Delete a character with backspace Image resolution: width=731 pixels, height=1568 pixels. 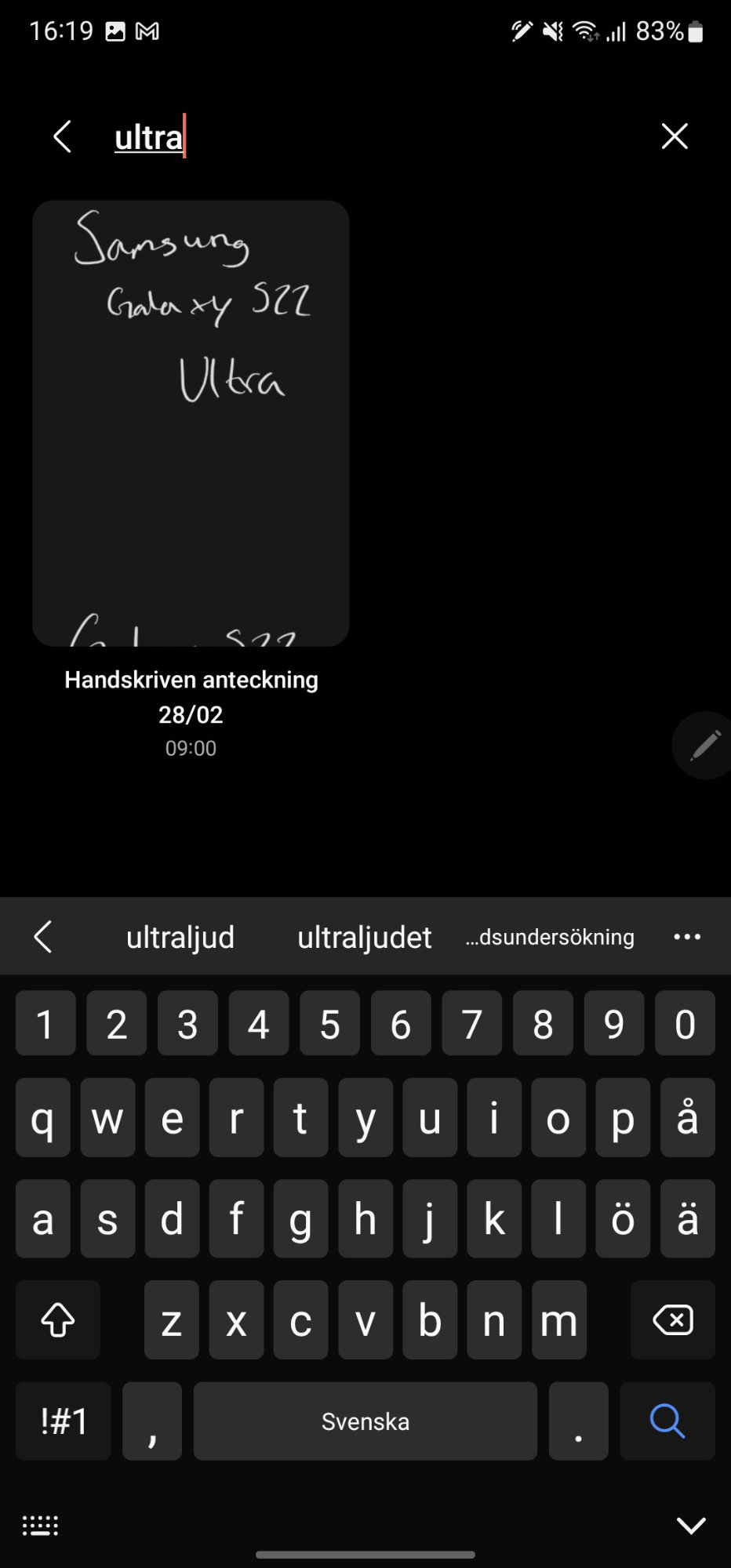pos(672,1320)
